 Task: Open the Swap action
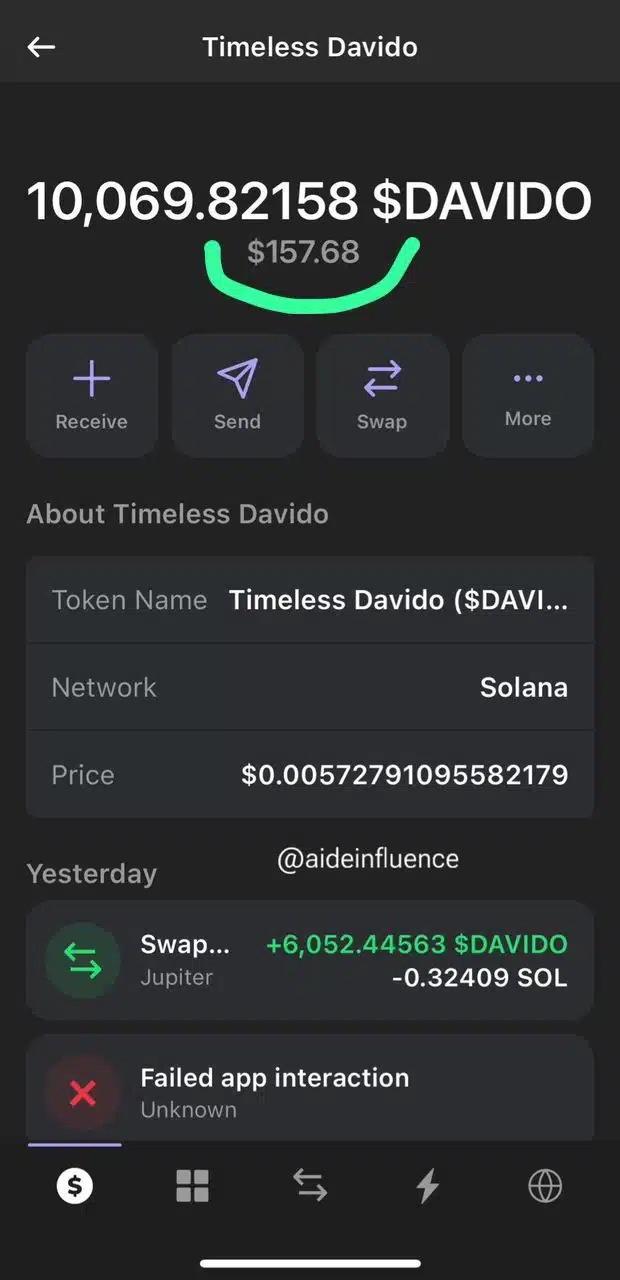[x=382, y=396]
